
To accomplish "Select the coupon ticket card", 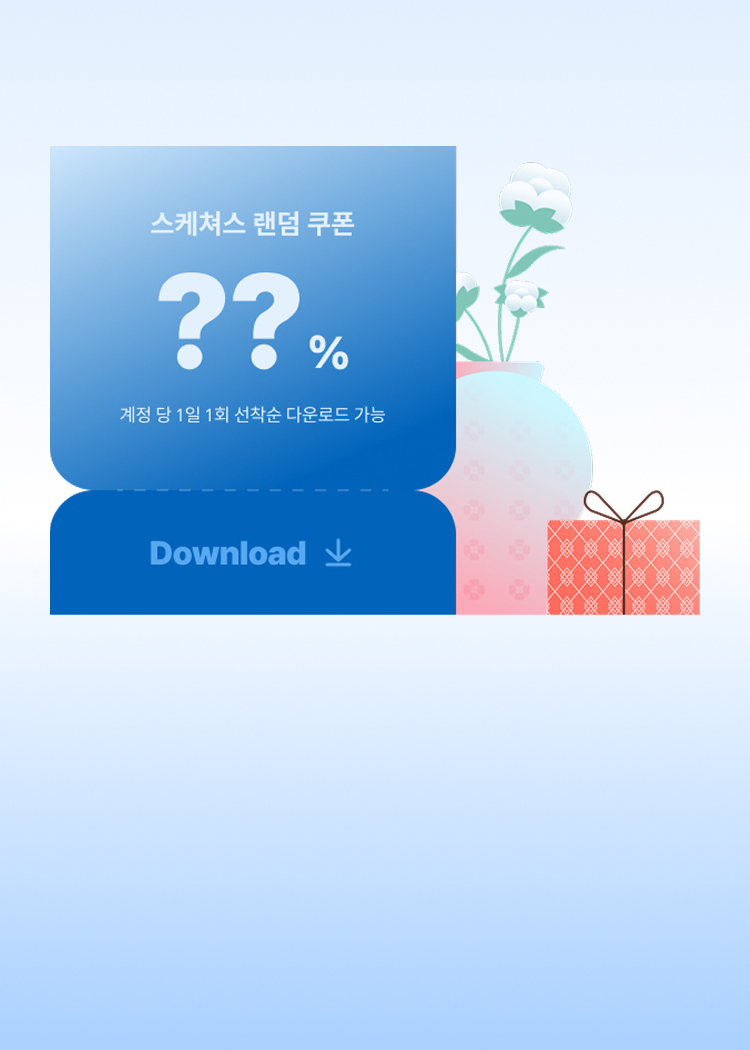I will click(252, 380).
